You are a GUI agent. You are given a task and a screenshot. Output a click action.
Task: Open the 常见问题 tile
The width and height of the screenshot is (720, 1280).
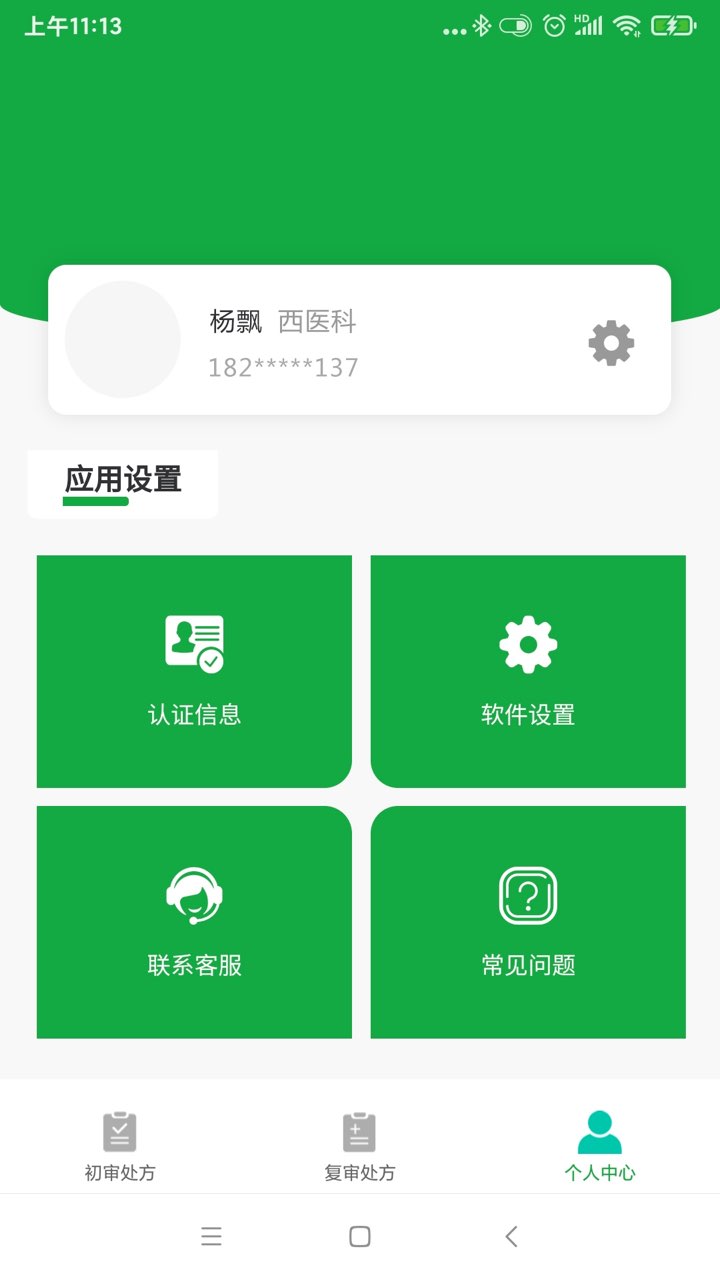click(527, 920)
